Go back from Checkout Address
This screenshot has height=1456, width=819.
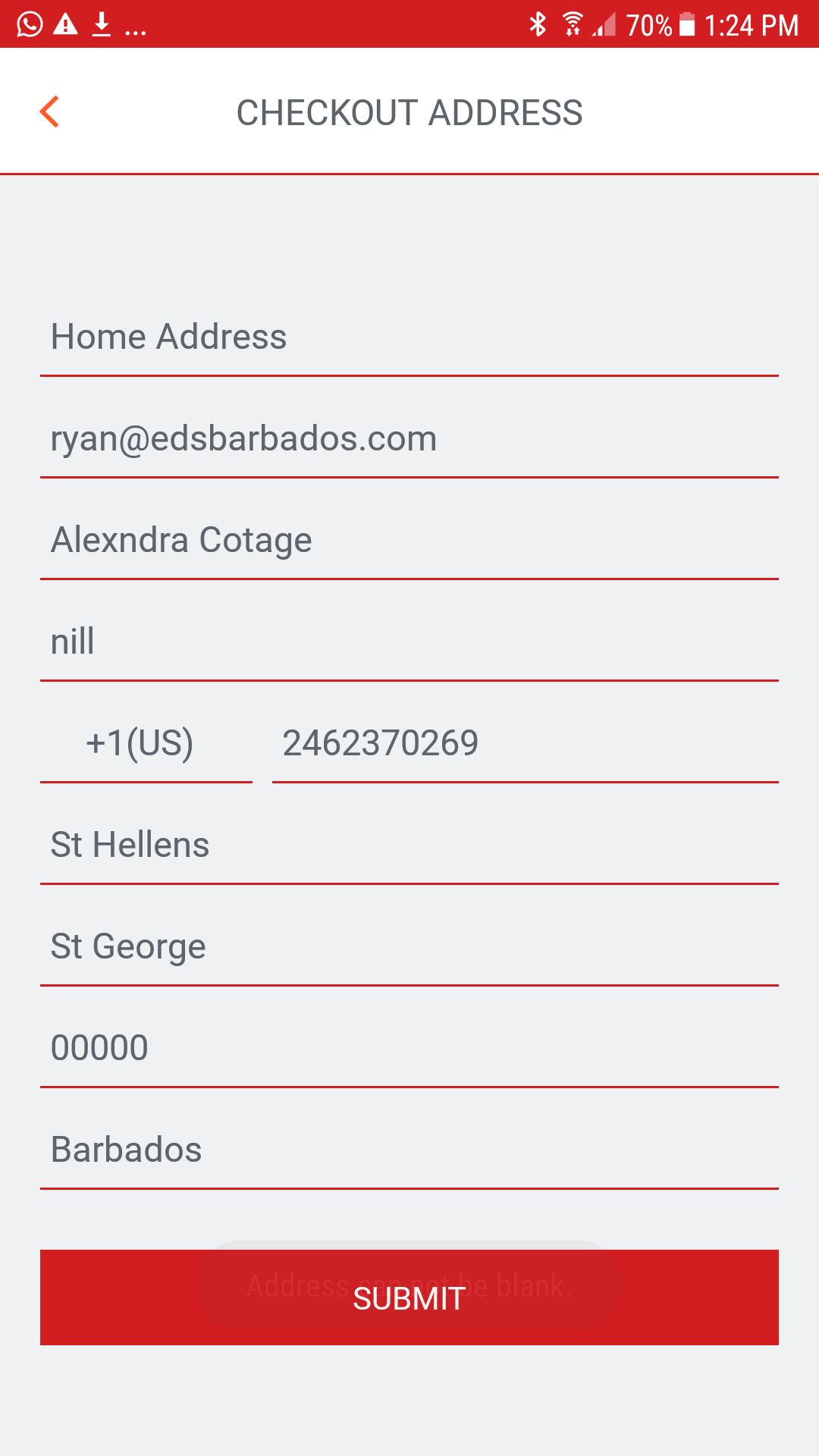50,112
